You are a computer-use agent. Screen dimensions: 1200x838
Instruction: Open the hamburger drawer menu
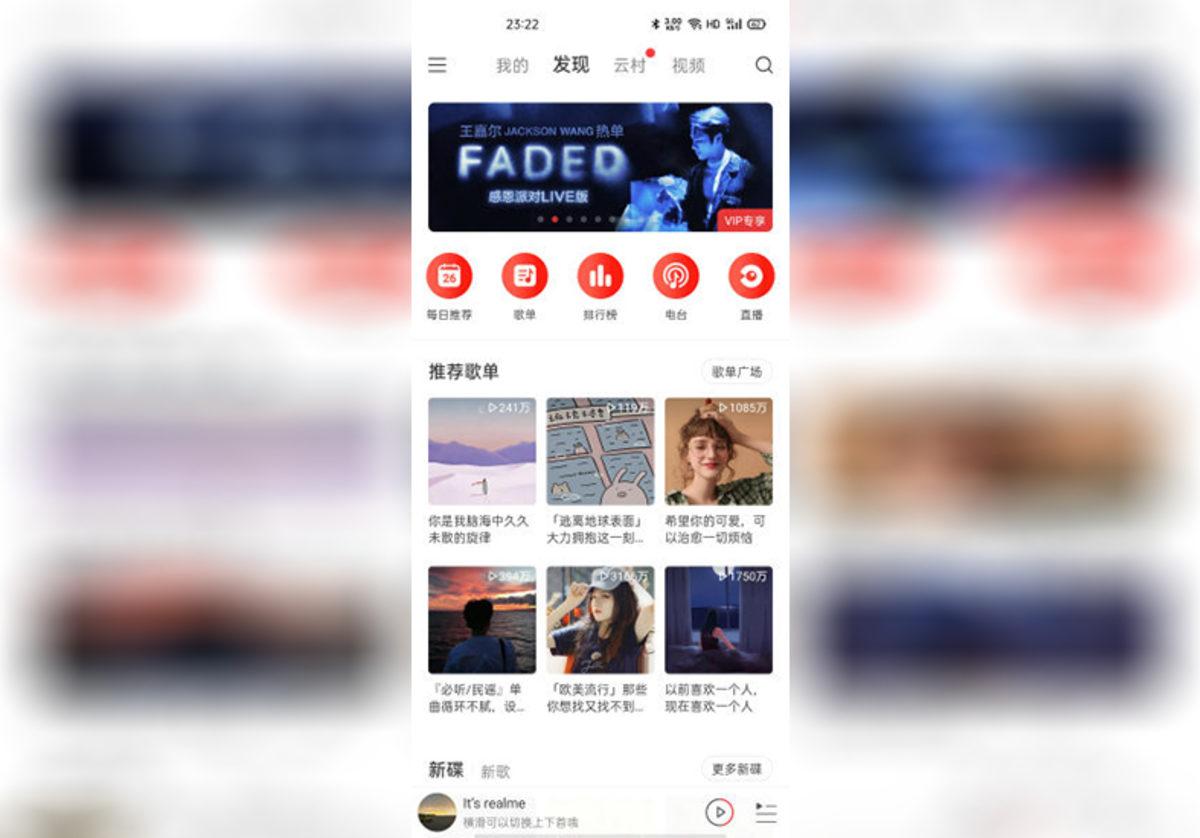click(x=437, y=65)
